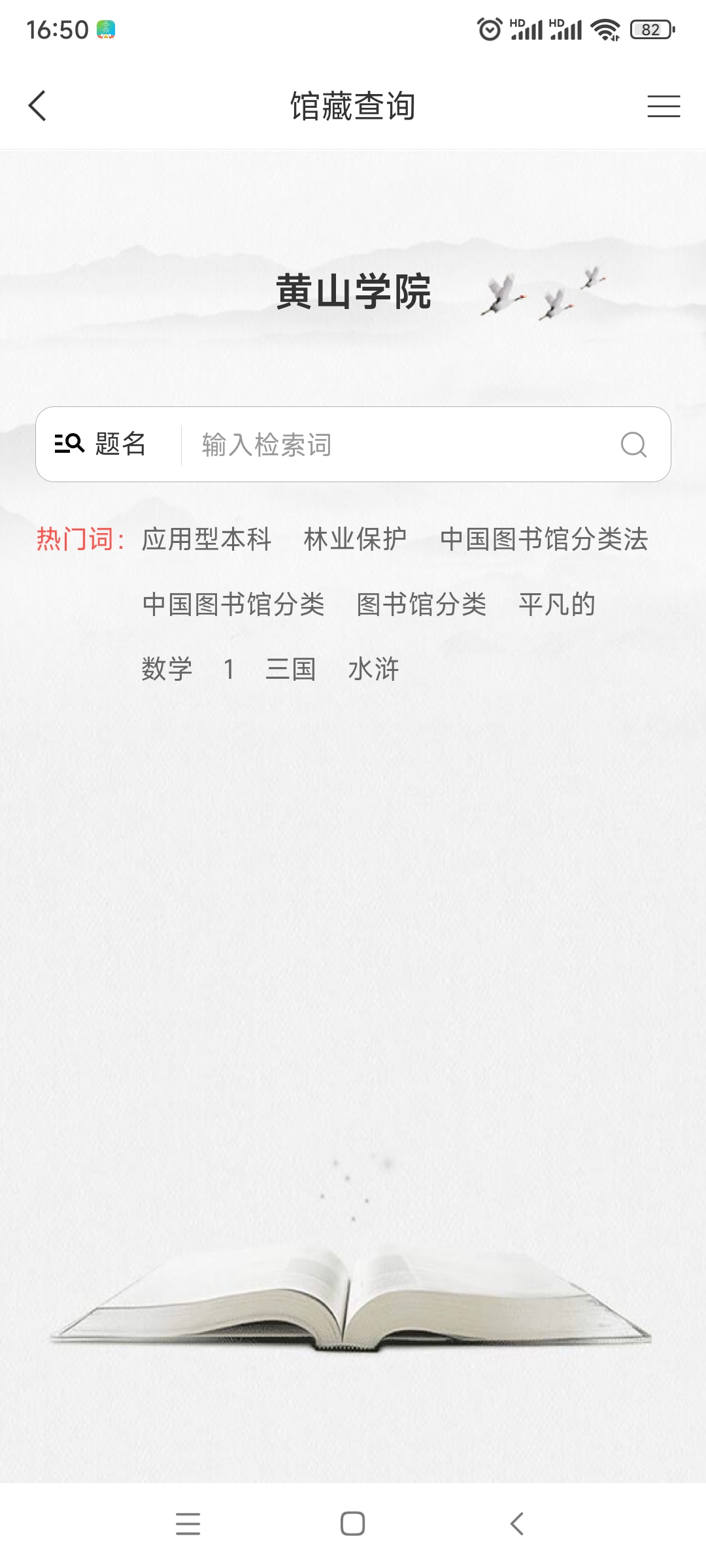Select hot keyword 数学
The image size is (706, 1568).
[167, 669]
